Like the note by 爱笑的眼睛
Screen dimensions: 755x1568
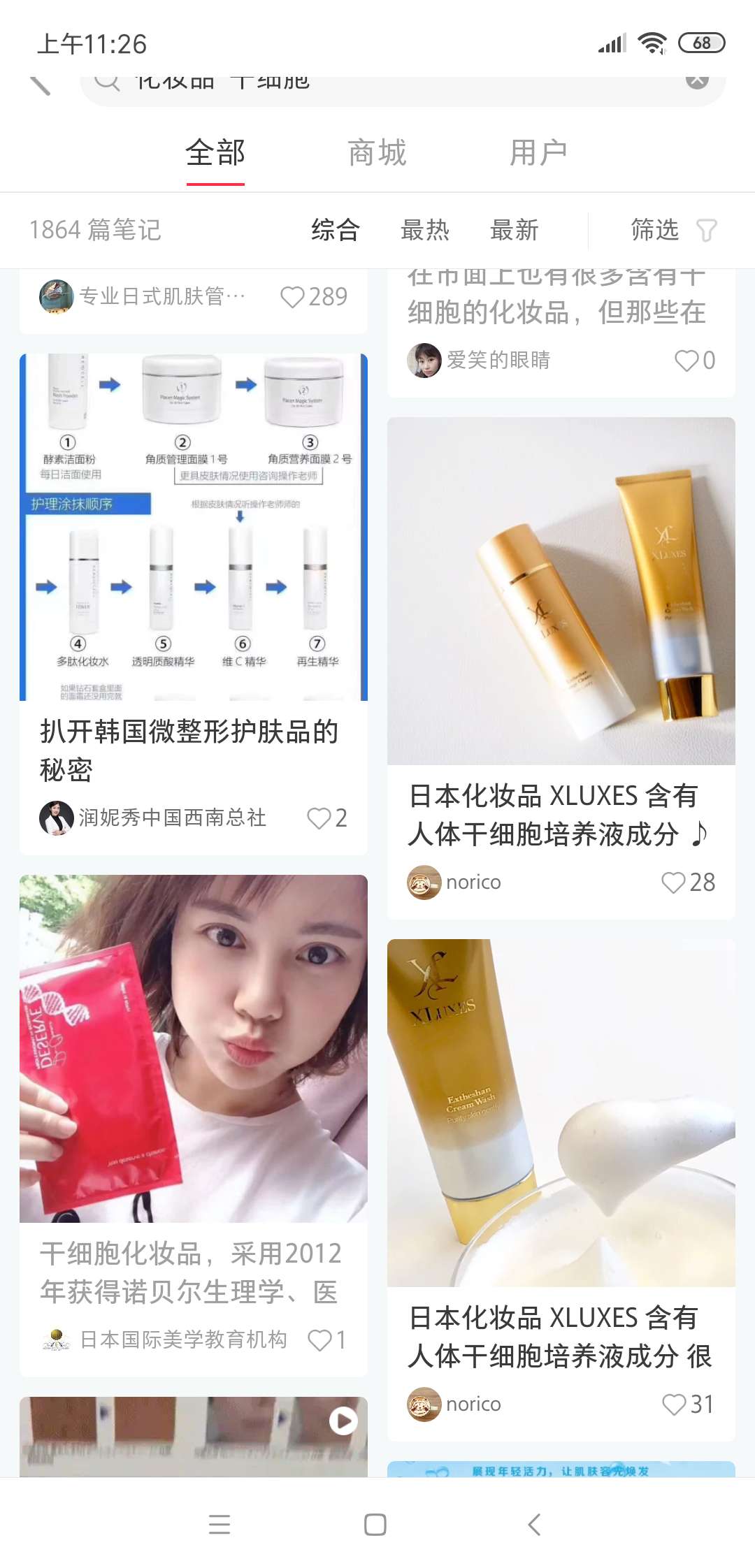(686, 361)
